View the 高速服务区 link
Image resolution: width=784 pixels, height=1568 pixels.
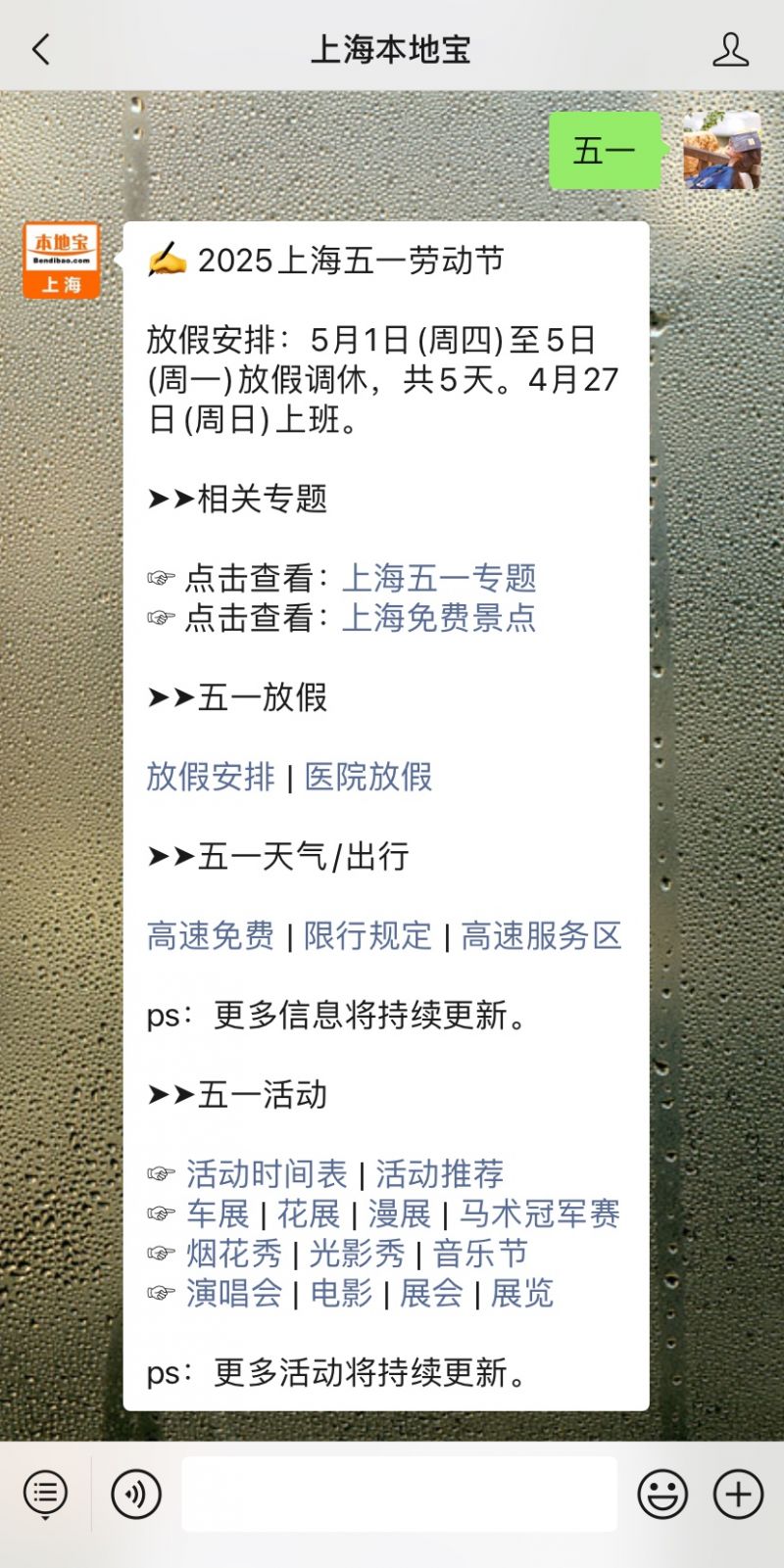coord(541,935)
